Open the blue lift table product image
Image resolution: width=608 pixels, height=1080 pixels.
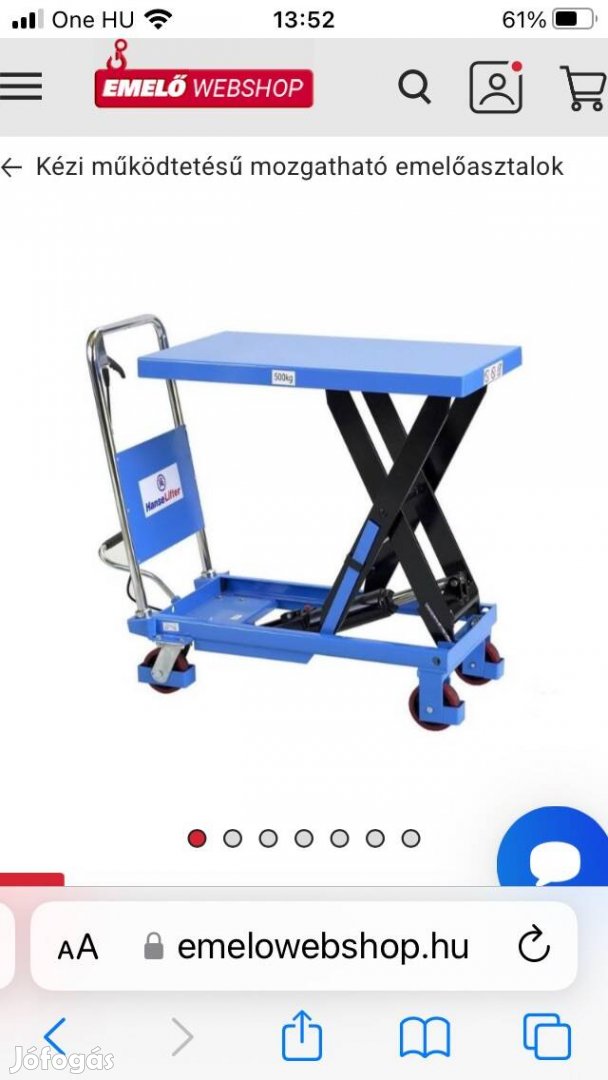pos(305,520)
